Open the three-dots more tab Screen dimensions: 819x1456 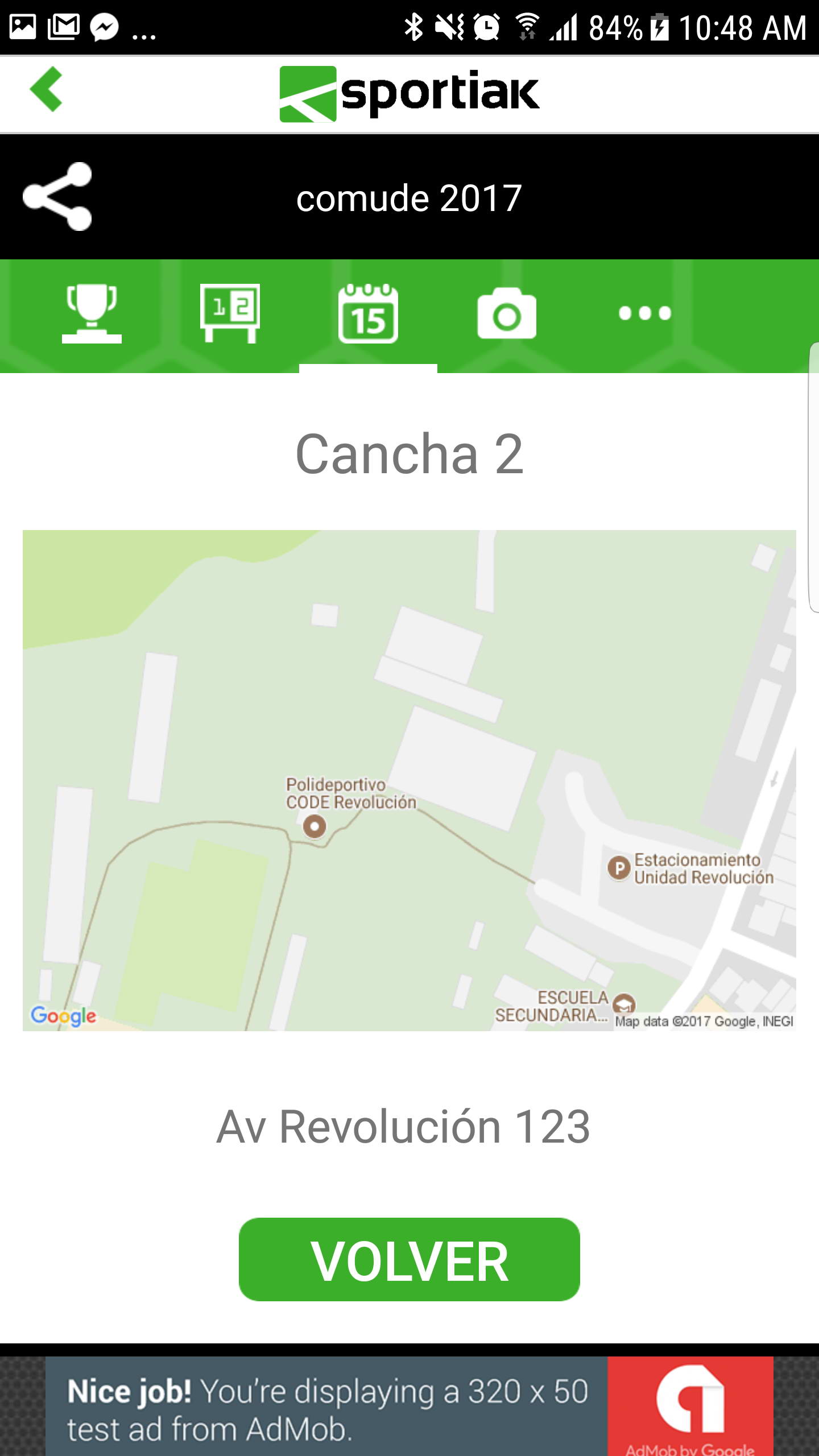pyautogui.click(x=645, y=313)
